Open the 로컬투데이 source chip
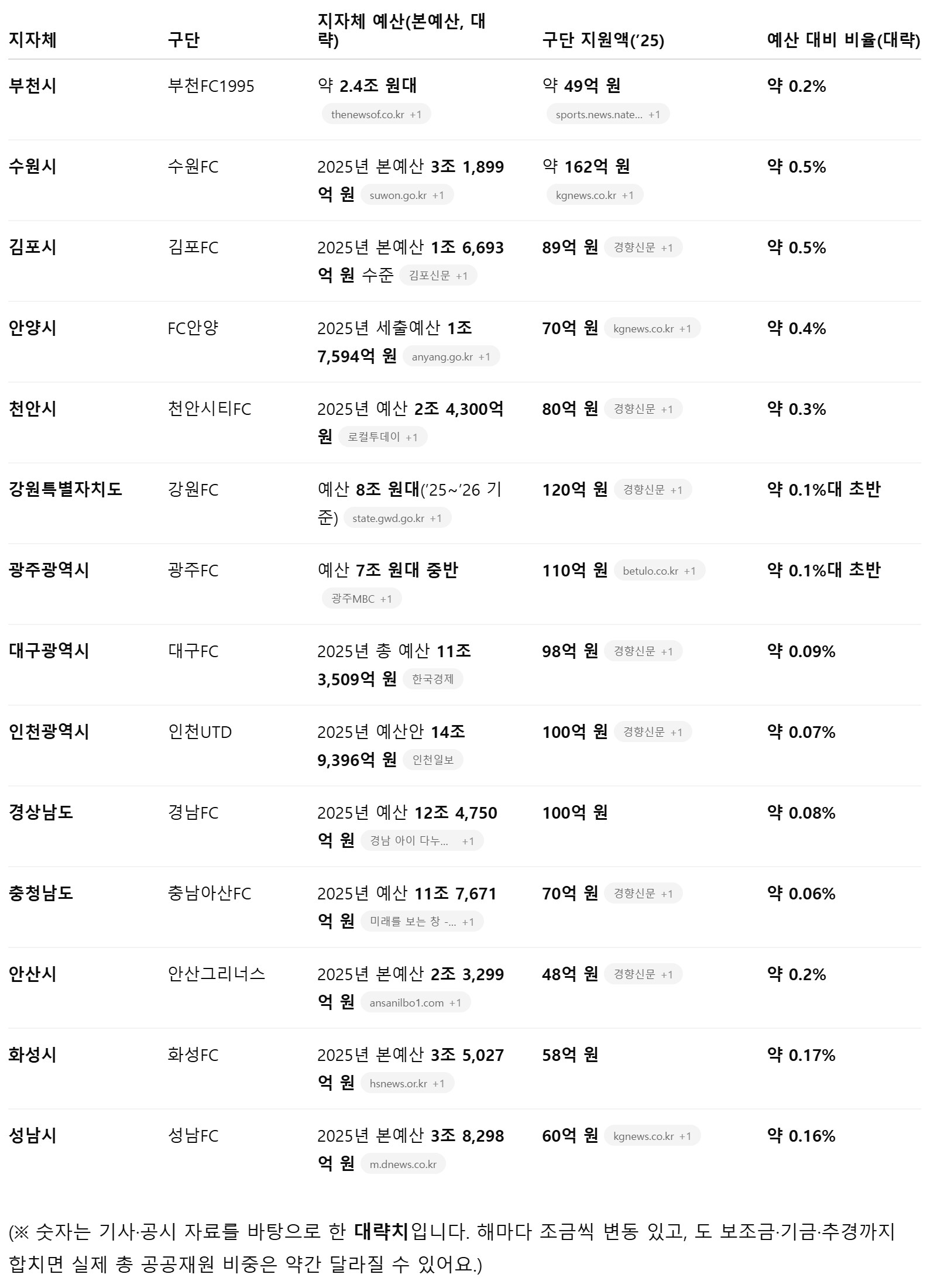 click(x=383, y=437)
